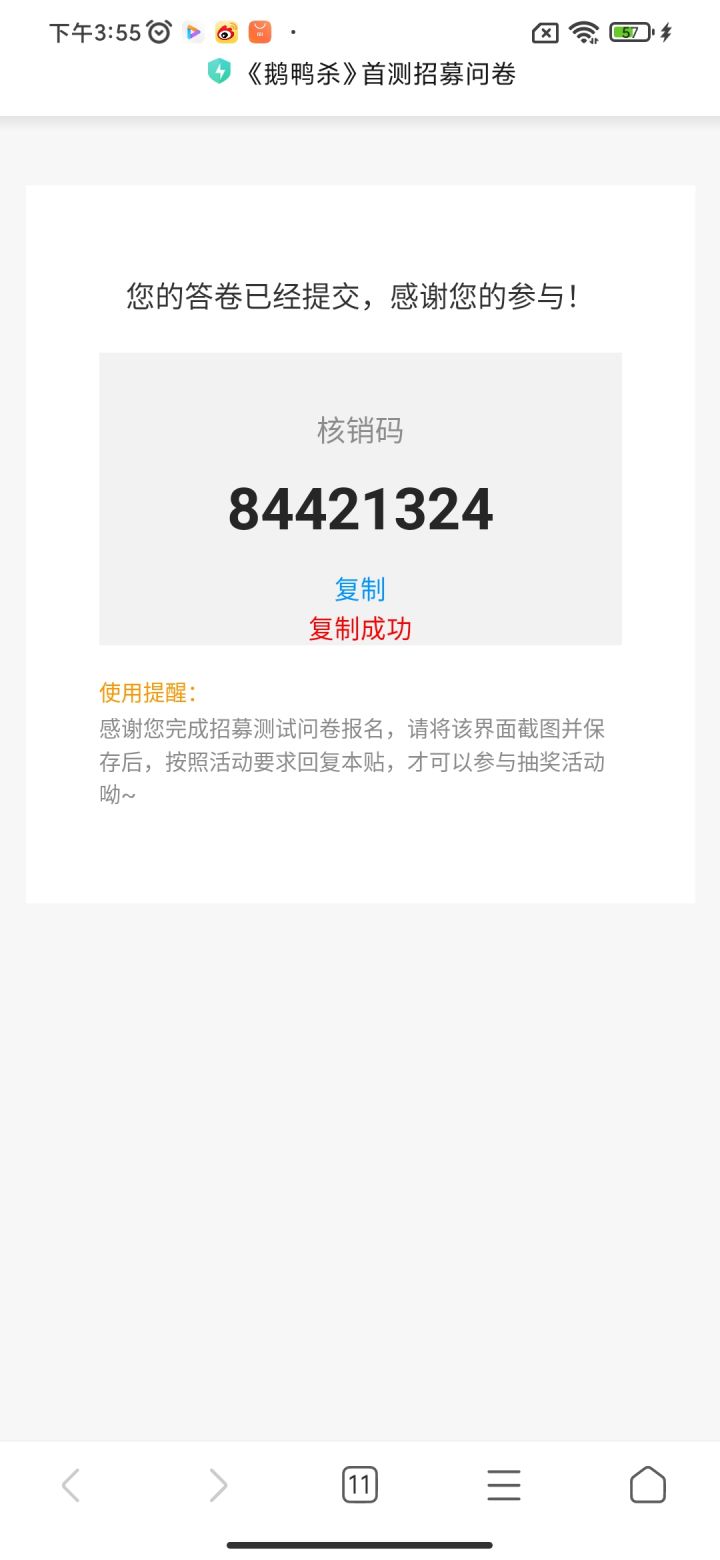
Task: Open the green shield security icon
Action: 219,72
